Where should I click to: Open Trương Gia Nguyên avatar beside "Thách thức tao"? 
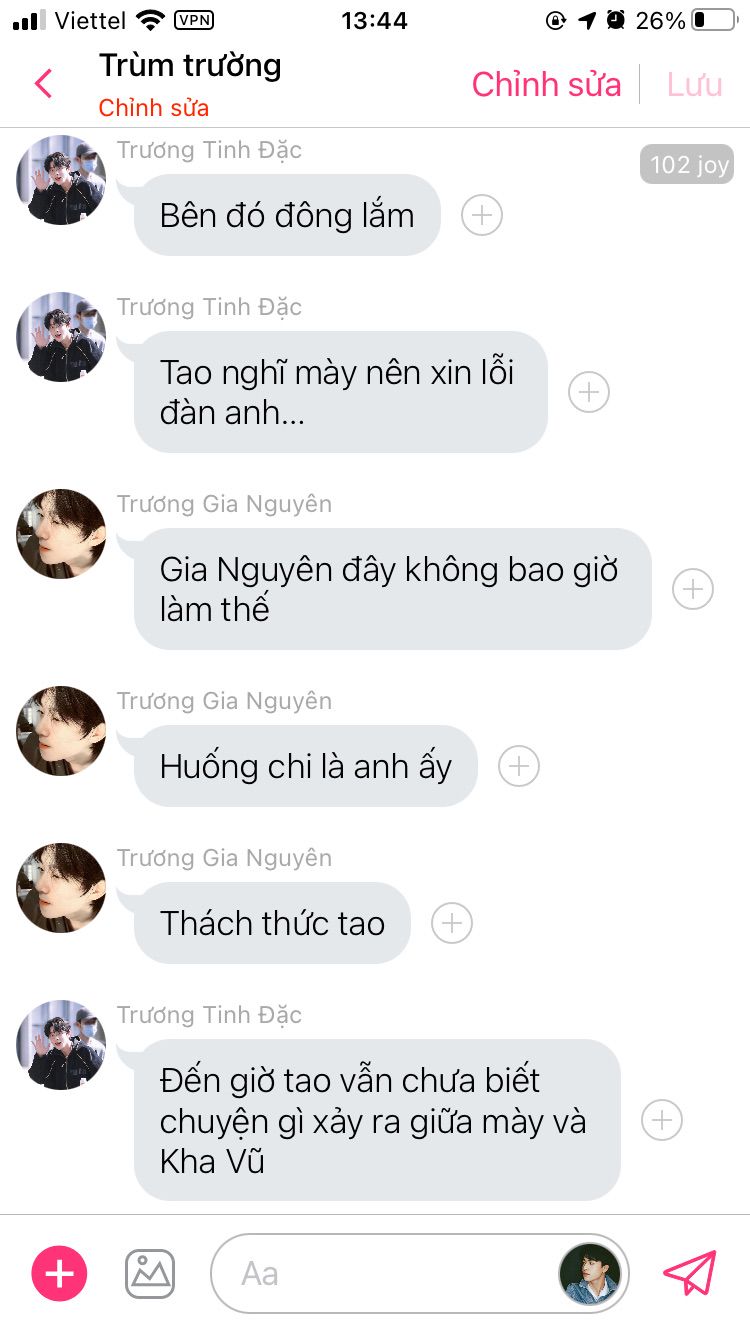click(61, 888)
